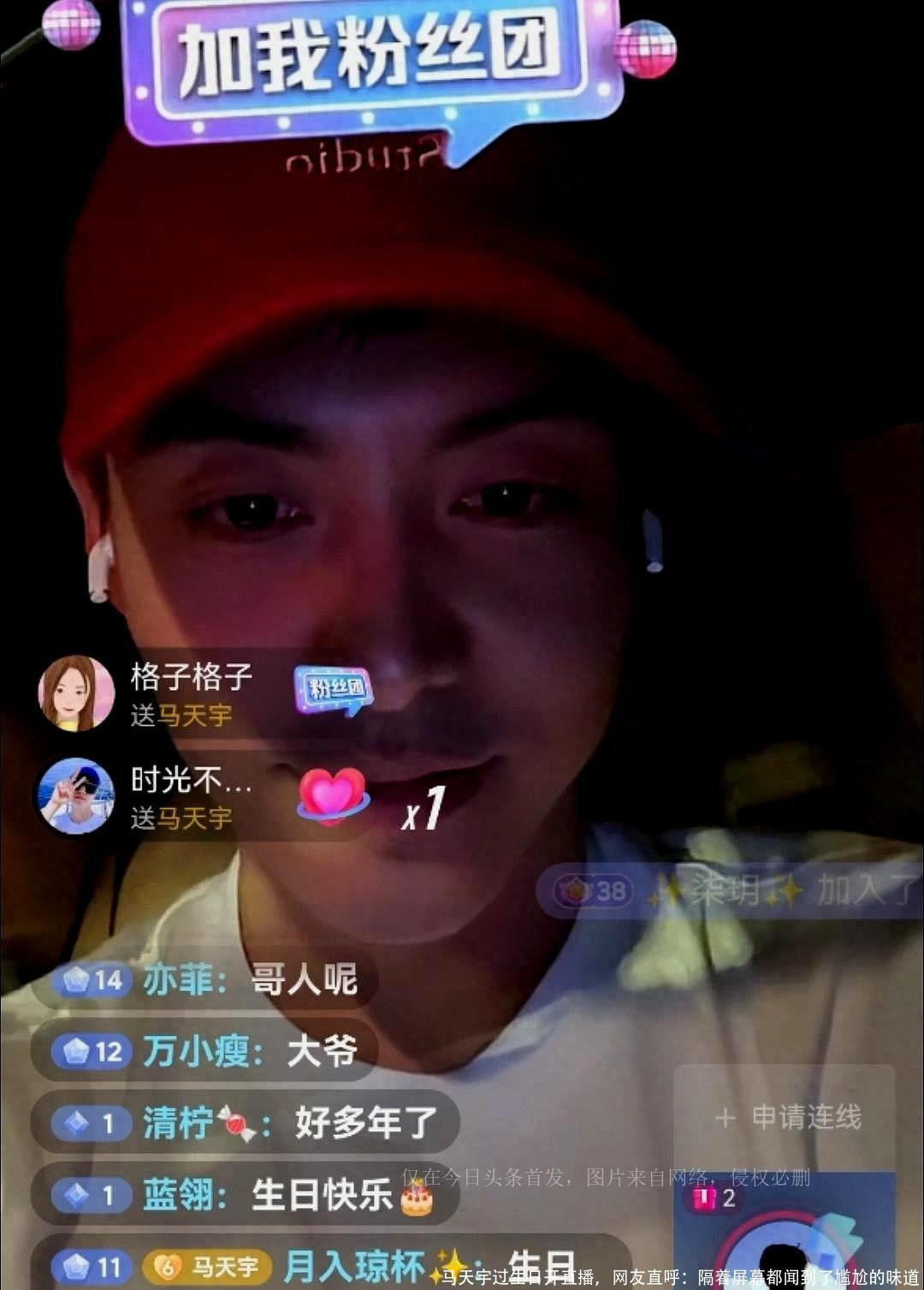Click 亦菲's chat message 哥人呢
This screenshot has height=1290, width=924.
point(304,982)
